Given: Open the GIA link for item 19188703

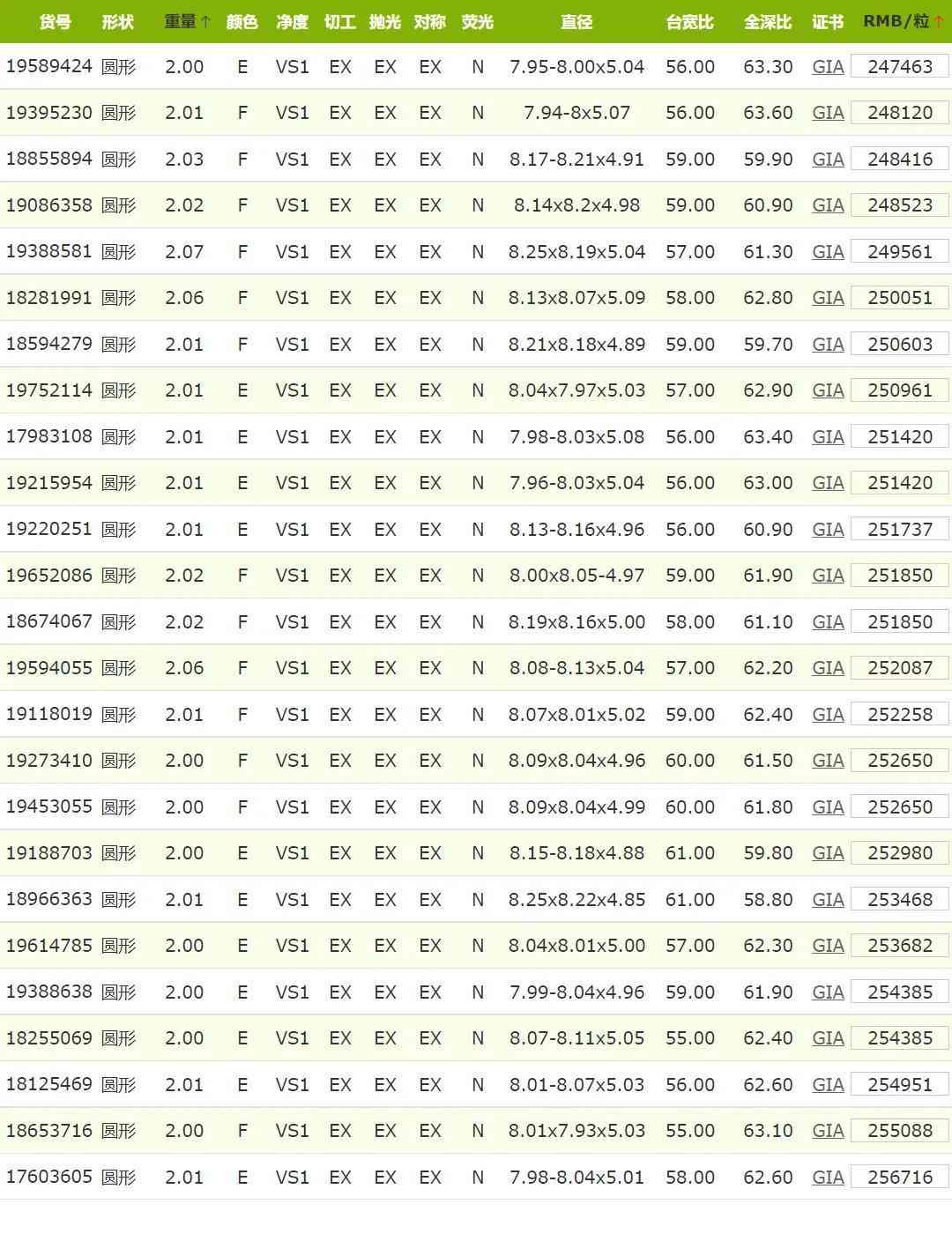Looking at the screenshot, I should pos(828,853).
